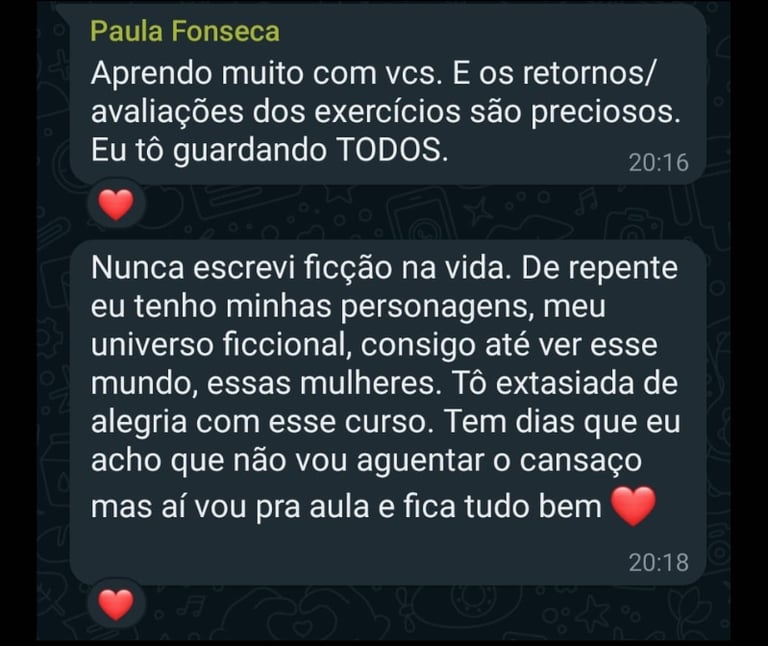Screen dimensions: 768x646
Task: Open Paula Fonseca's contact name
Action: 185,31
